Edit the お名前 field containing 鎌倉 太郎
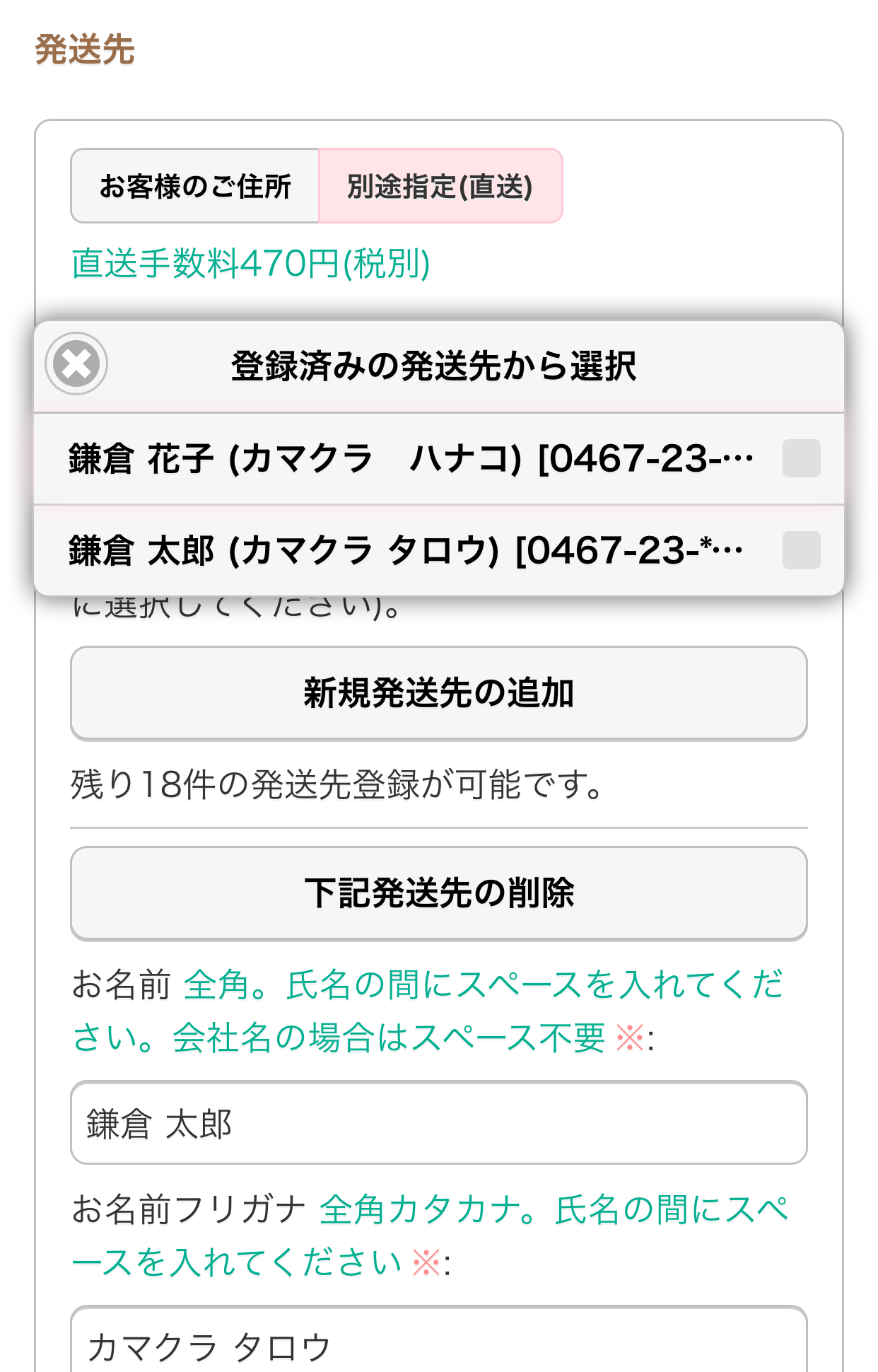This screenshot has width=878, height=1372. [x=438, y=1122]
